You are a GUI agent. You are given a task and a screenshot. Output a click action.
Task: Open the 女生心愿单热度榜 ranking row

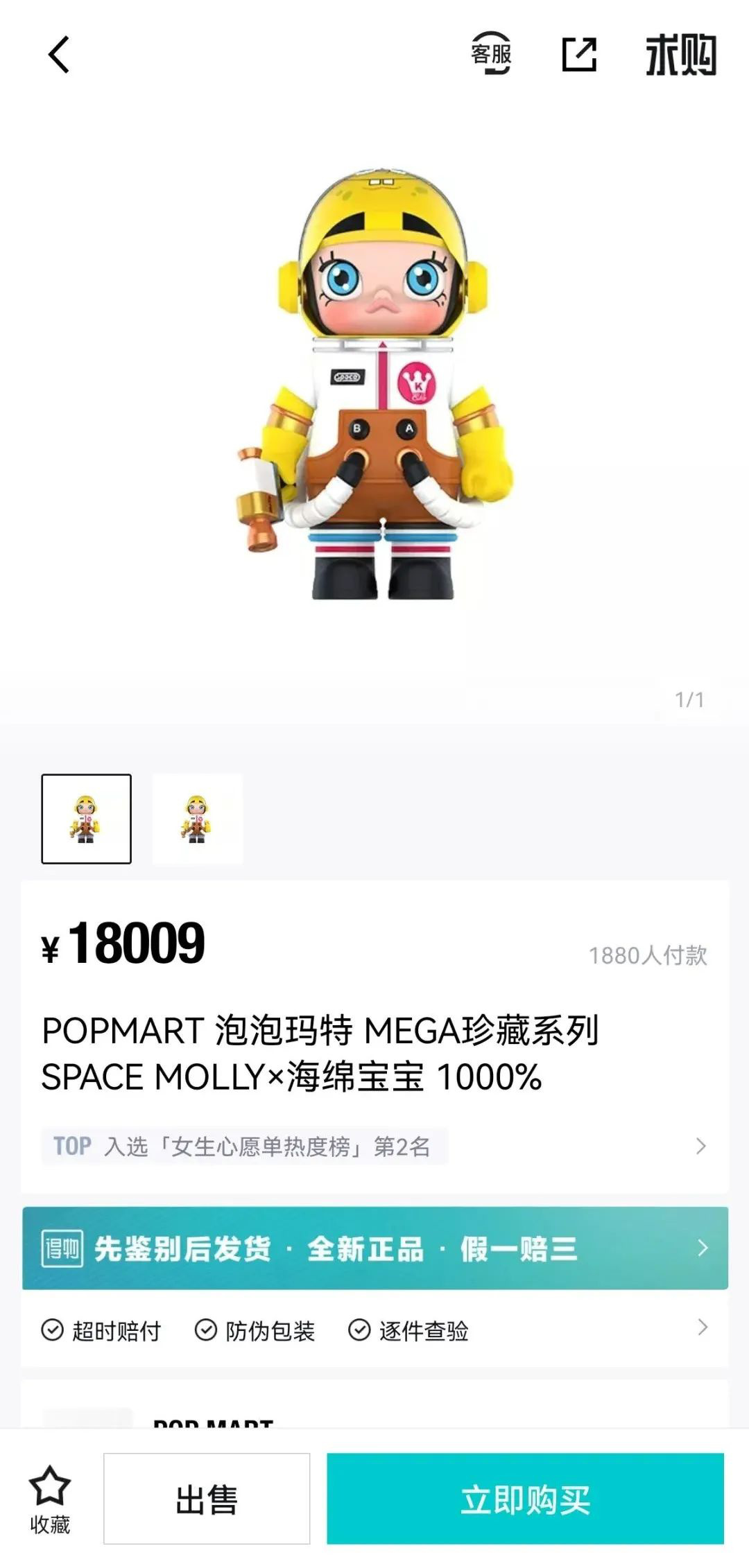tap(374, 1146)
